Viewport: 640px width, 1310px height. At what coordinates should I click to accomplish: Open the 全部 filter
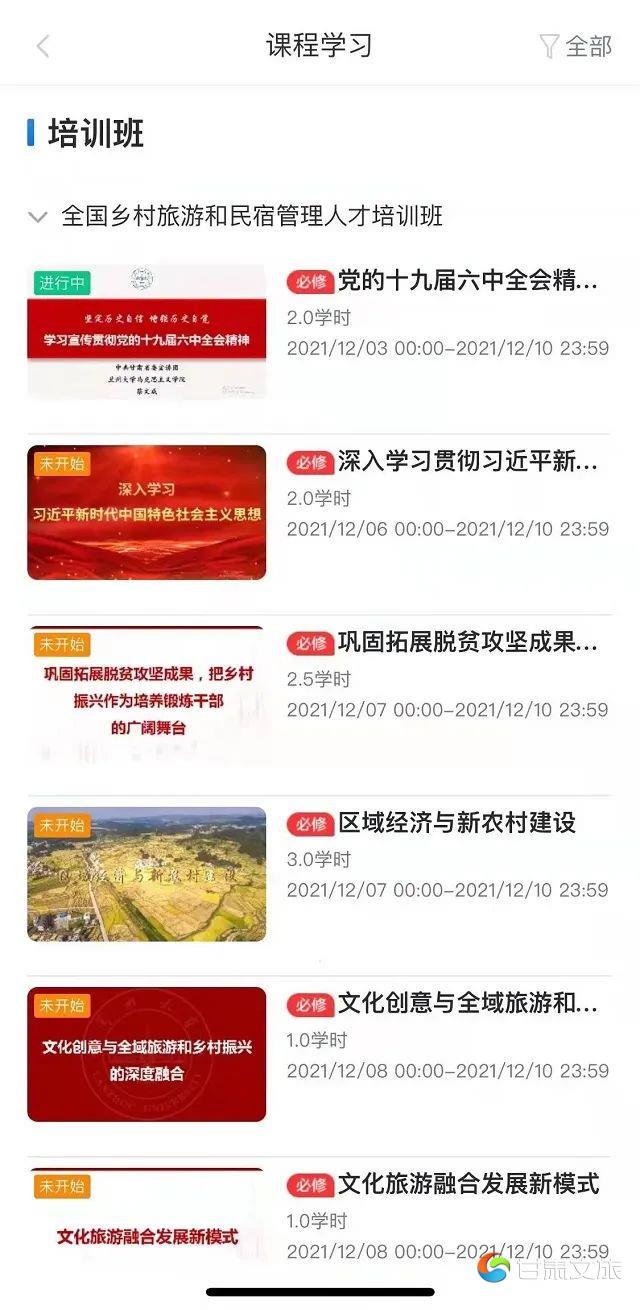pyautogui.click(x=576, y=46)
